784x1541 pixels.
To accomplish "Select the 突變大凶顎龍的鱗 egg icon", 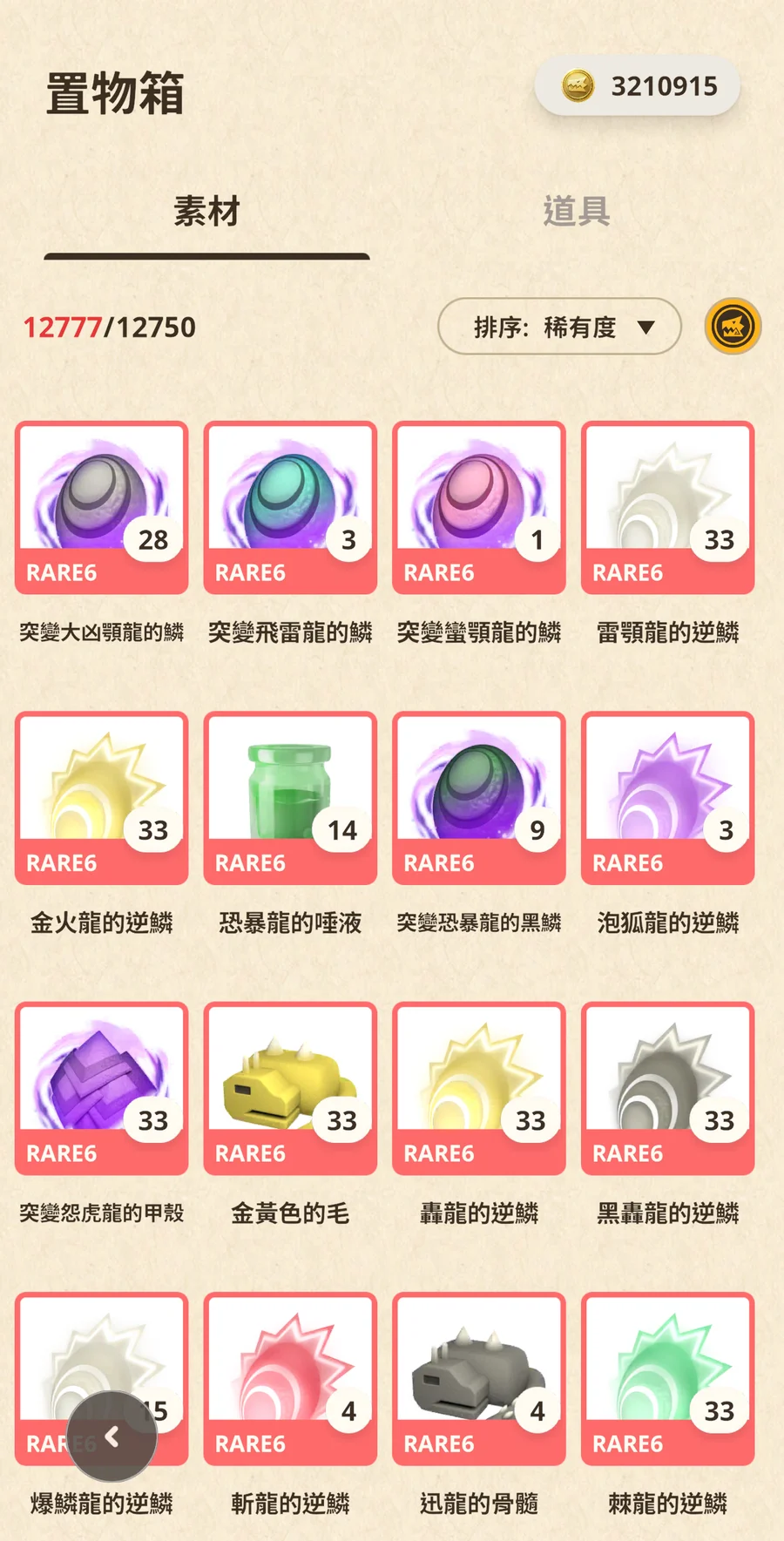I will (x=101, y=497).
